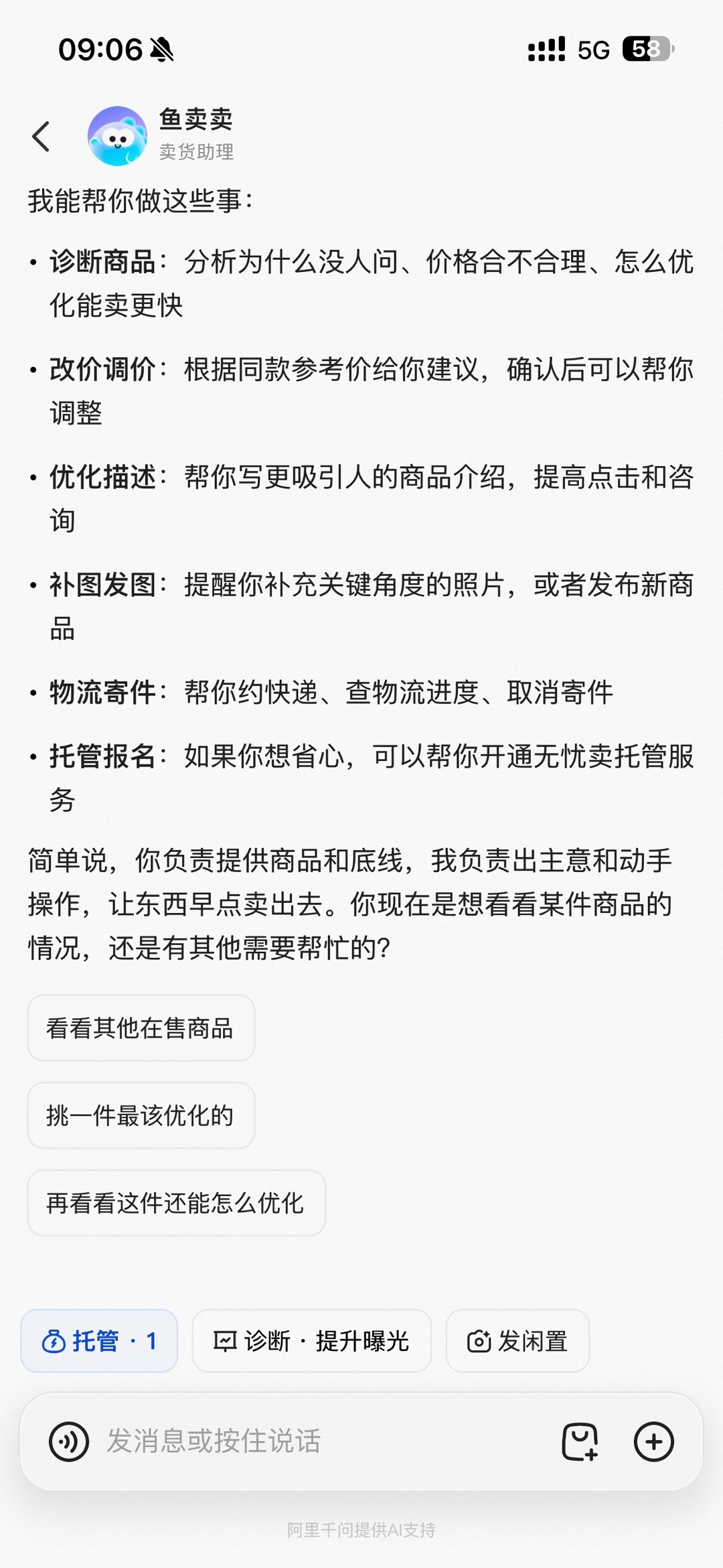Open the item bag icon in input bar
This screenshot has width=723, height=1568.
coord(580,1441)
